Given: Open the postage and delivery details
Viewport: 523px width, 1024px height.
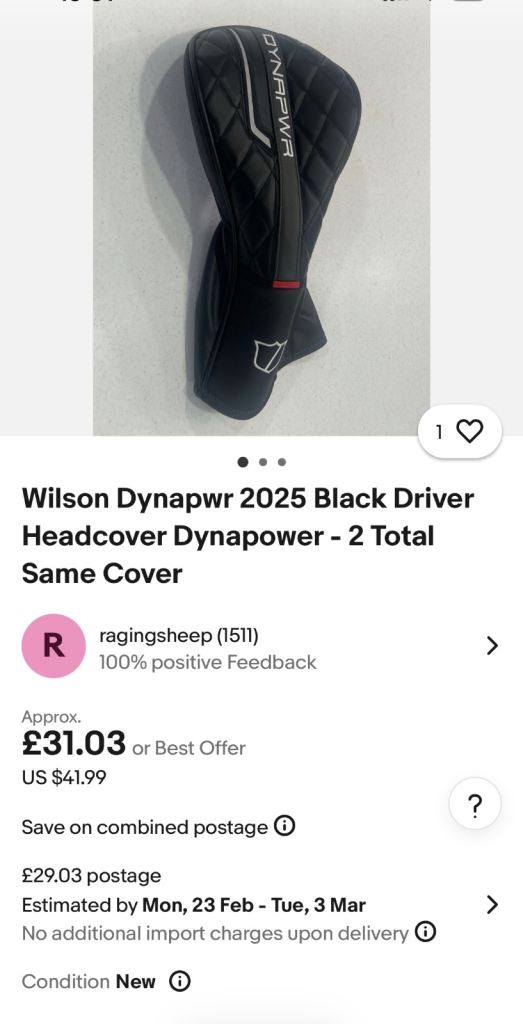Looking at the screenshot, I should (261, 904).
